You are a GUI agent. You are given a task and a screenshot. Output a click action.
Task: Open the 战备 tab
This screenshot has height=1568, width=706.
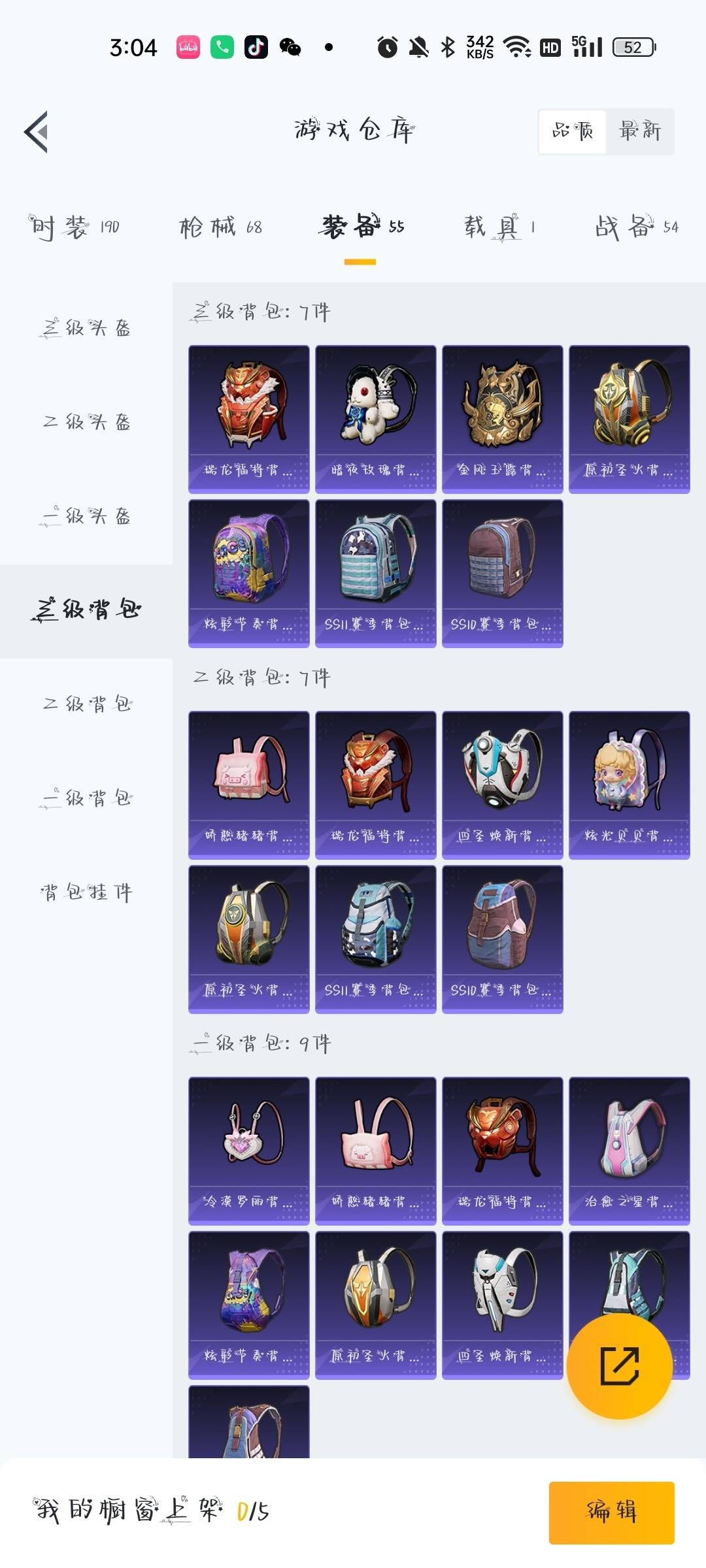(x=636, y=227)
